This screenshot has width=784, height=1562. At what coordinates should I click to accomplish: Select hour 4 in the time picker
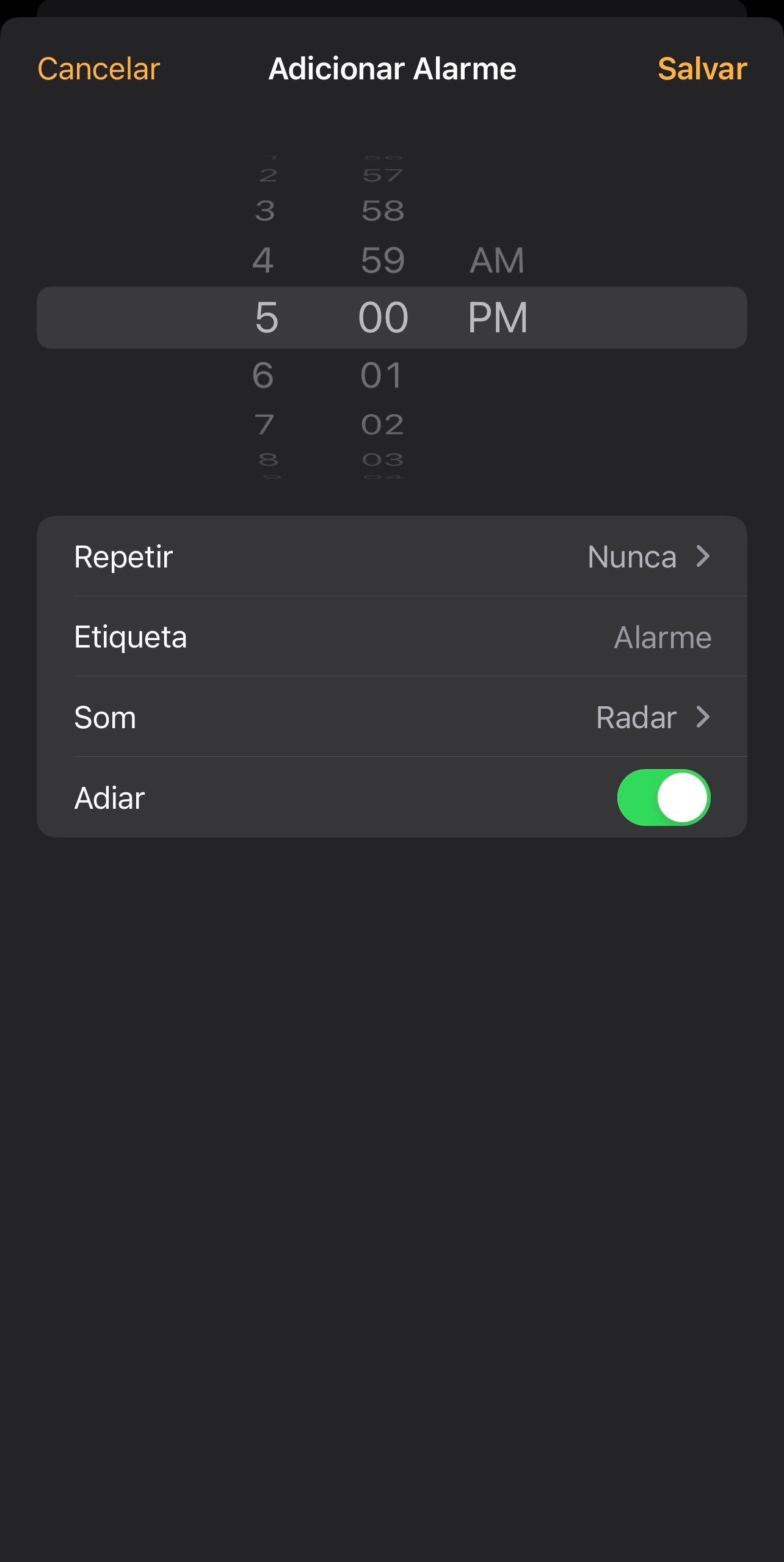point(263,261)
